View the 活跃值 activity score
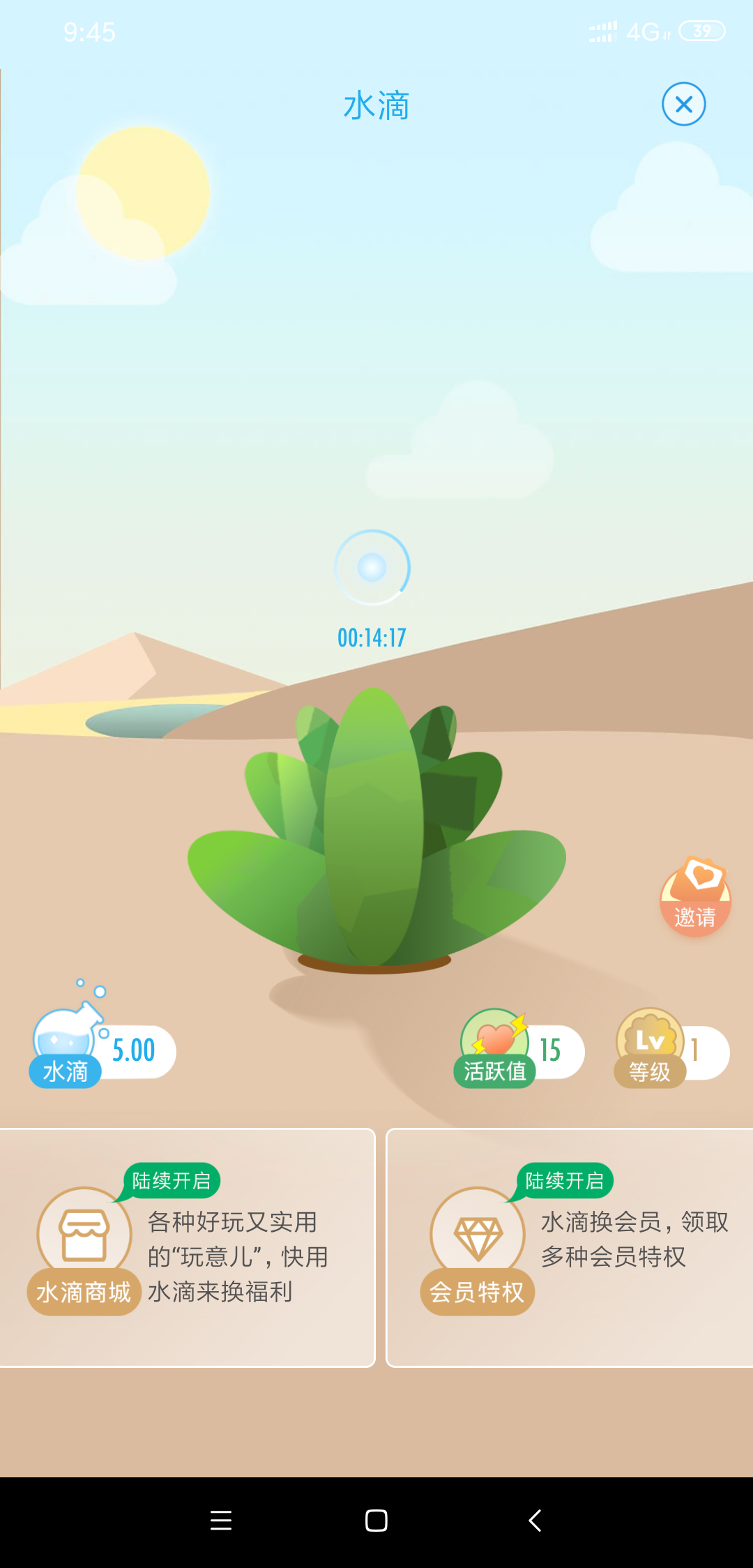This screenshot has height=1568, width=753. (x=521, y=1051)
